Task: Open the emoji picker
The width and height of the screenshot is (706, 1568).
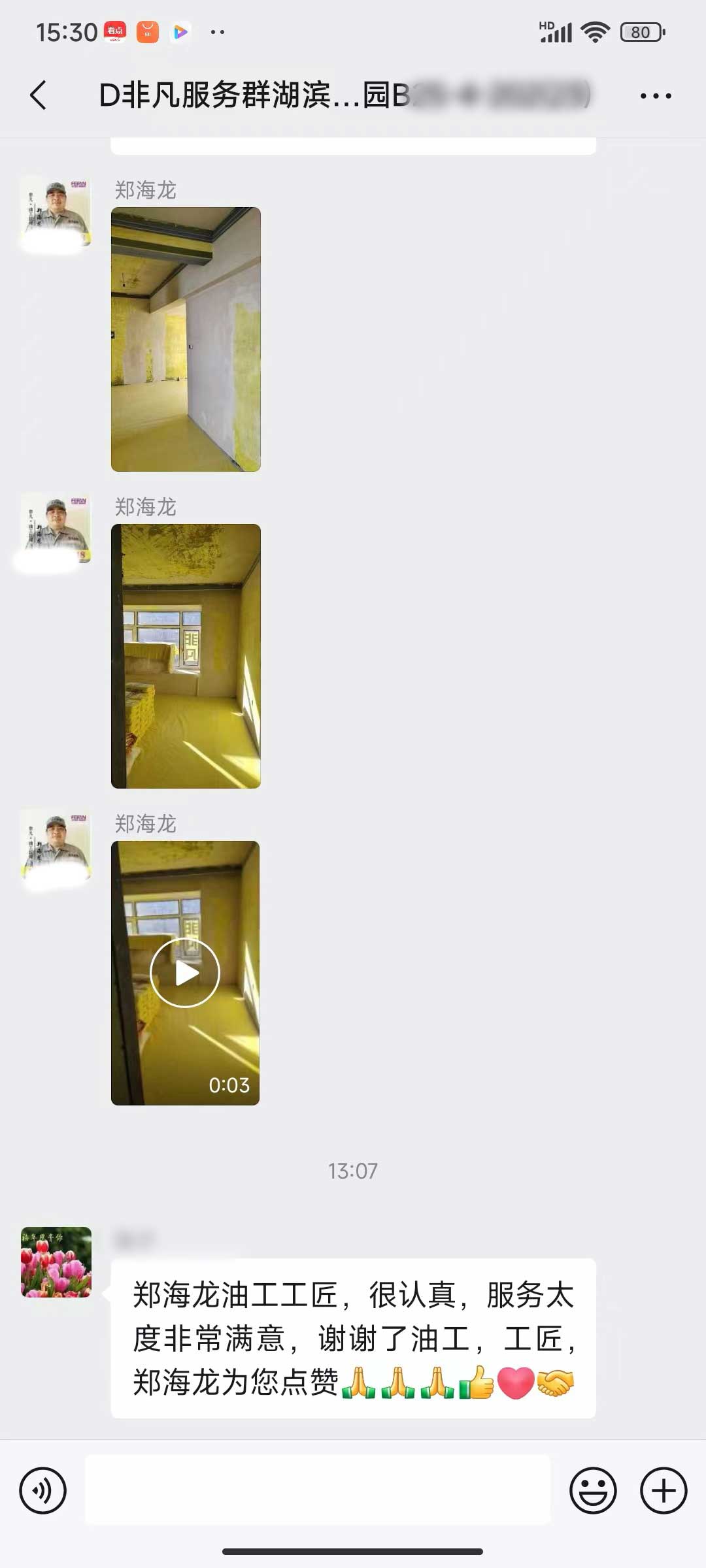Action: pyautogui.click(x=593, y=1490)
